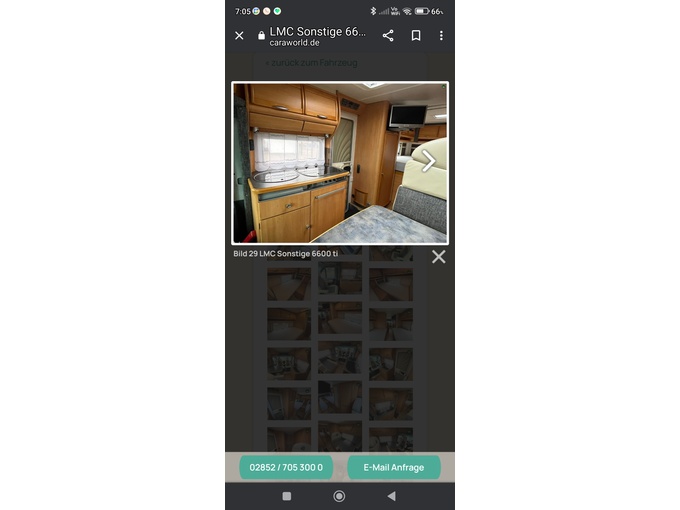The image size is (680, 510).
Task: Close the image lightbox below the photo
Action: (438, 257)
